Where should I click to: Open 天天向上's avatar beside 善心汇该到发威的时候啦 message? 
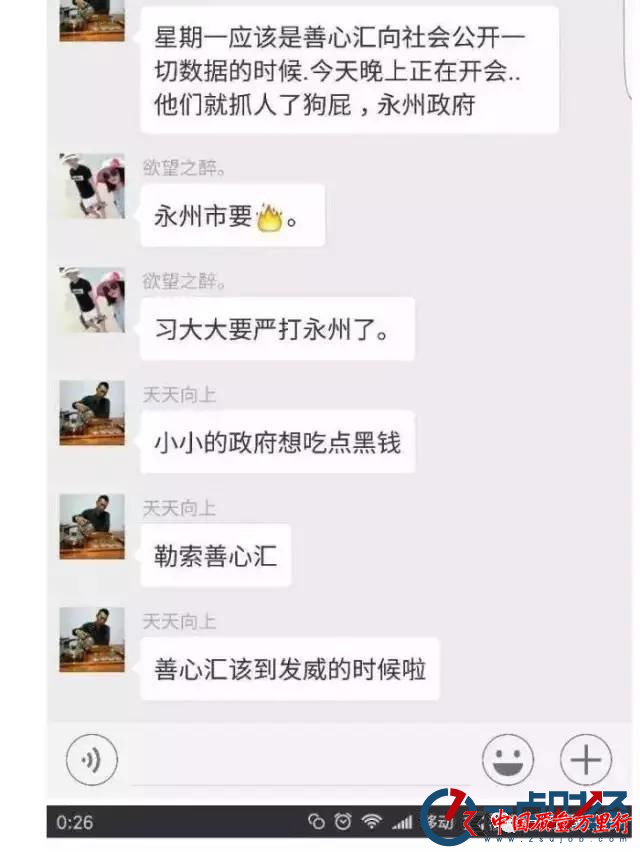[x=92, y=640]
